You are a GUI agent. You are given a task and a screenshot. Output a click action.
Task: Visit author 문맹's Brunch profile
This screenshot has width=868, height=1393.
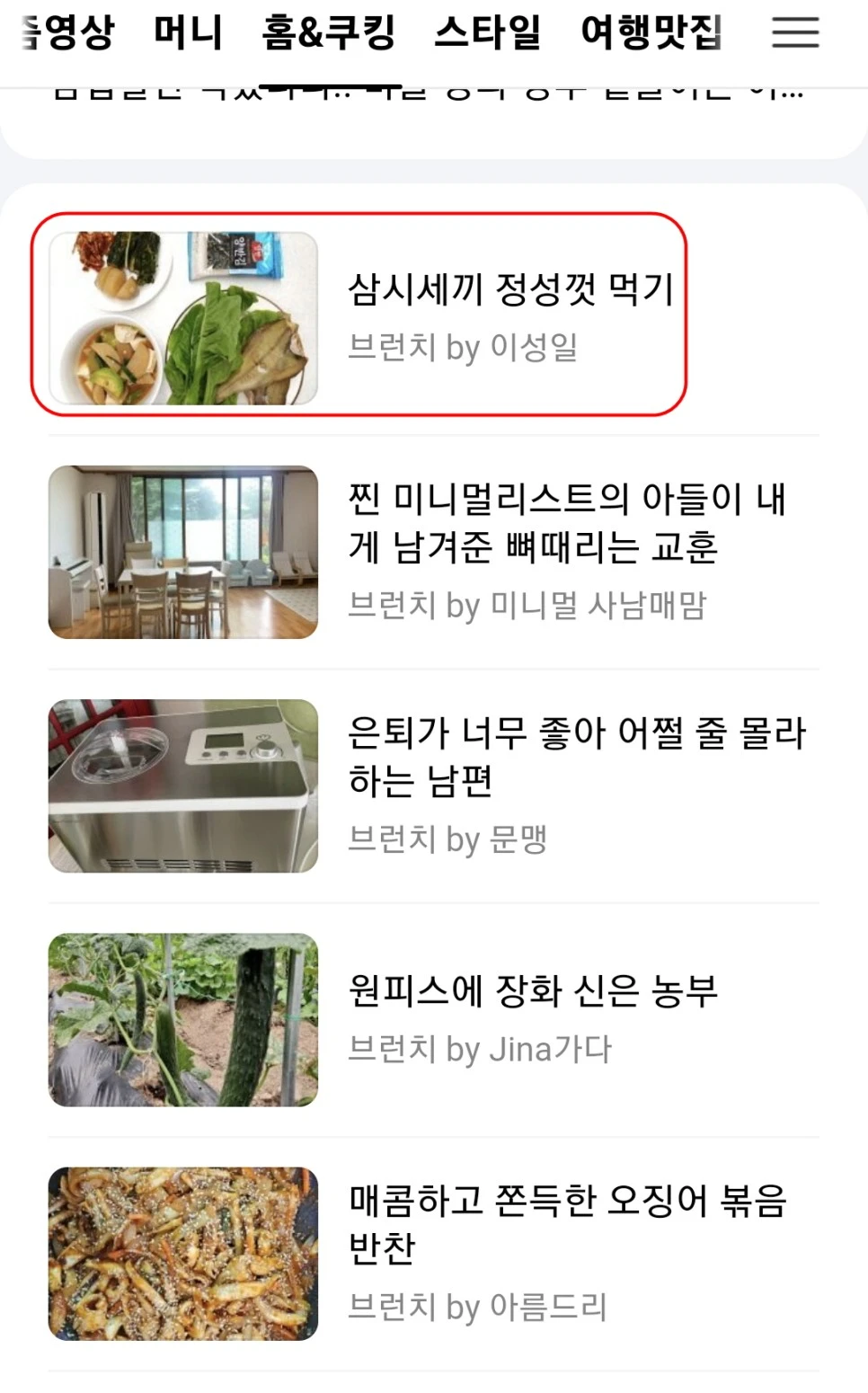(449, 838)
